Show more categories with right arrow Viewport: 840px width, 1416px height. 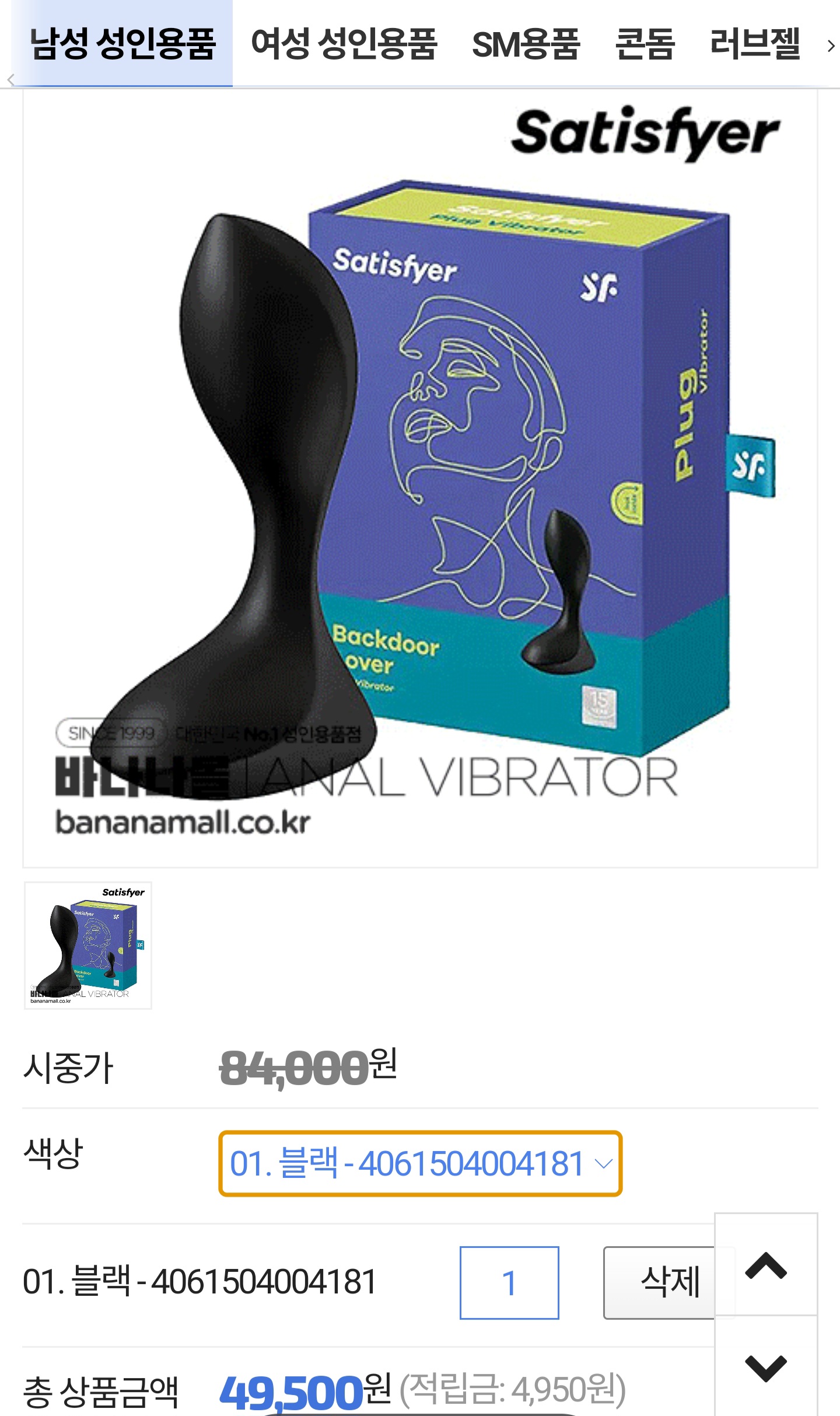(831, 46)
